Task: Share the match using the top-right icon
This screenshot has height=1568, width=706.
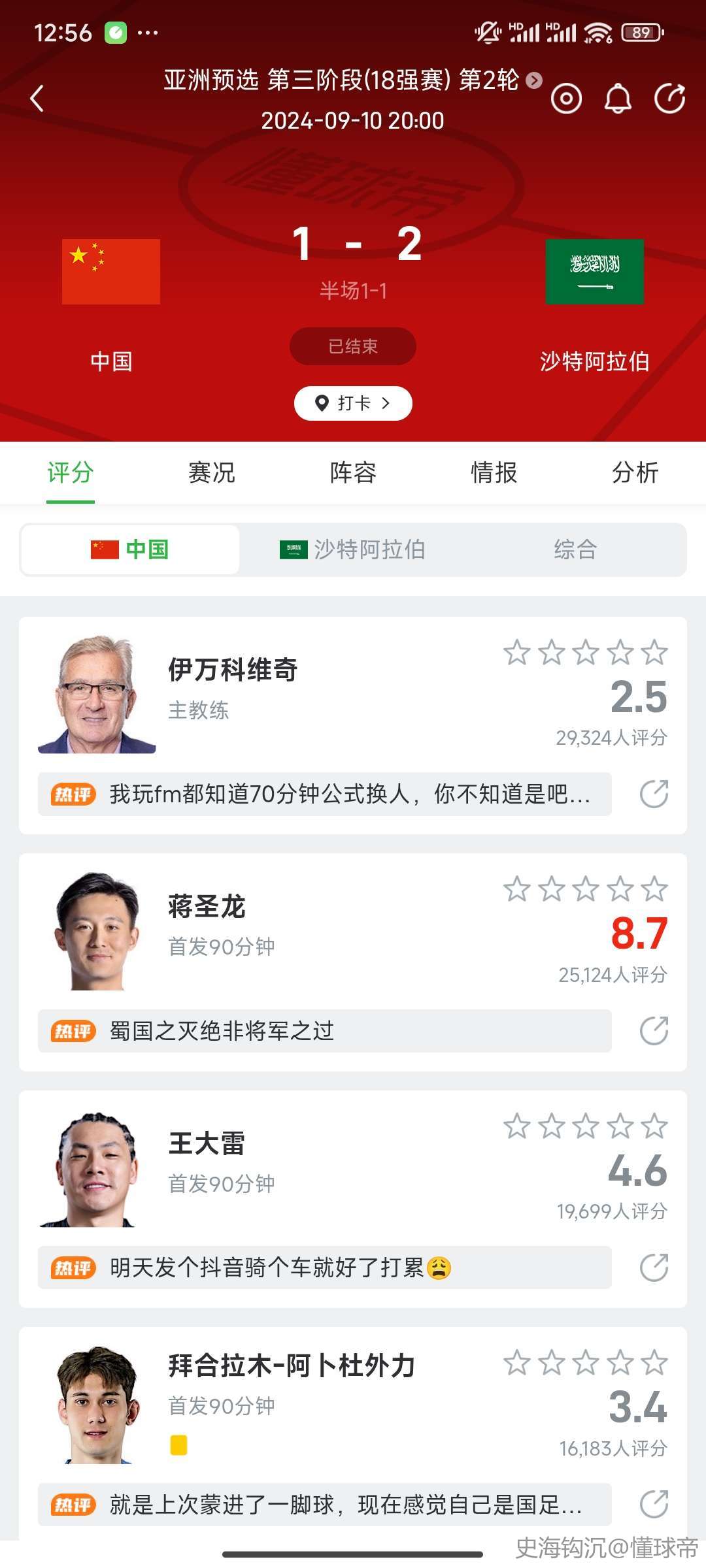Action: 670,99
